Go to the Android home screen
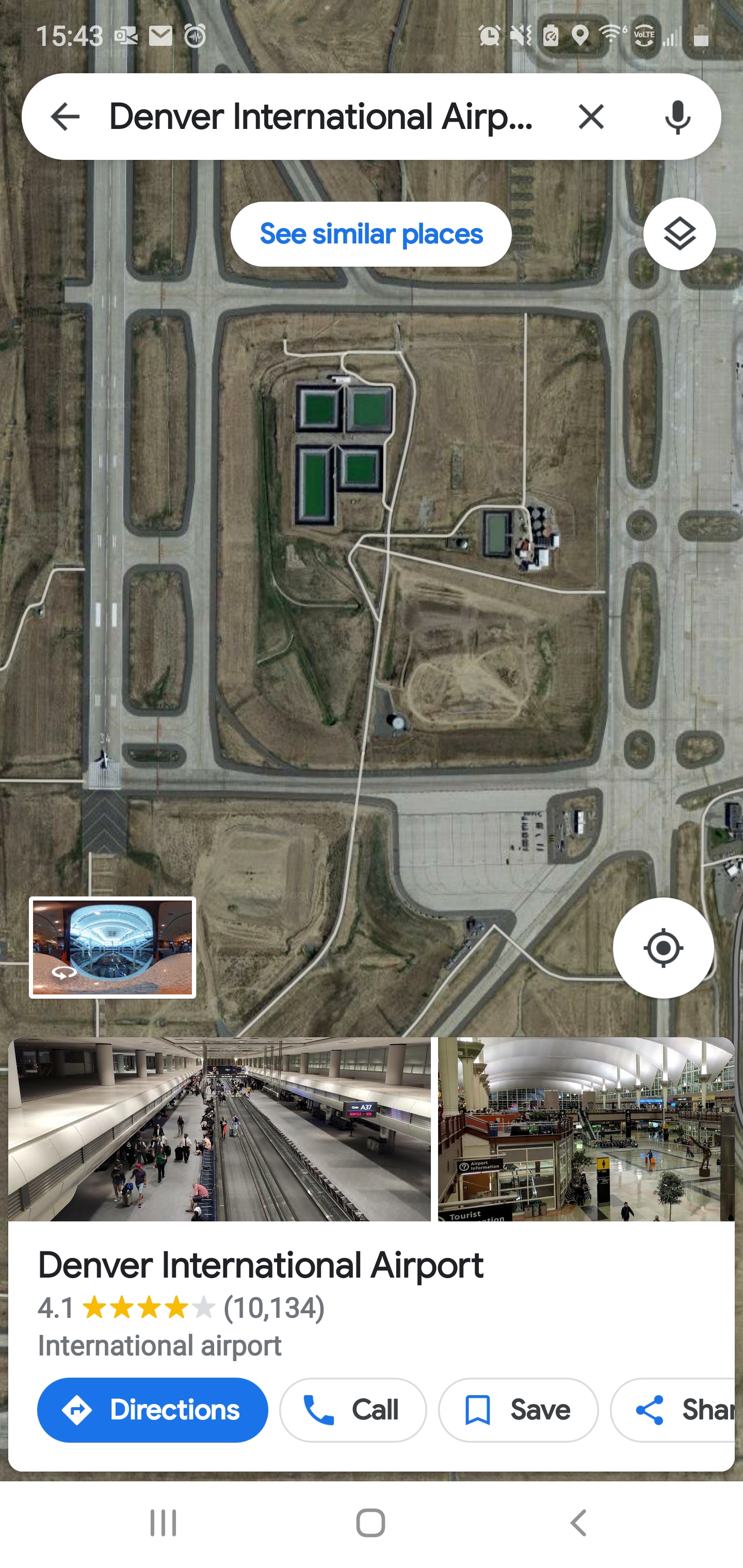This screenshot has width=743, height=1568. tap(370, 1524)
